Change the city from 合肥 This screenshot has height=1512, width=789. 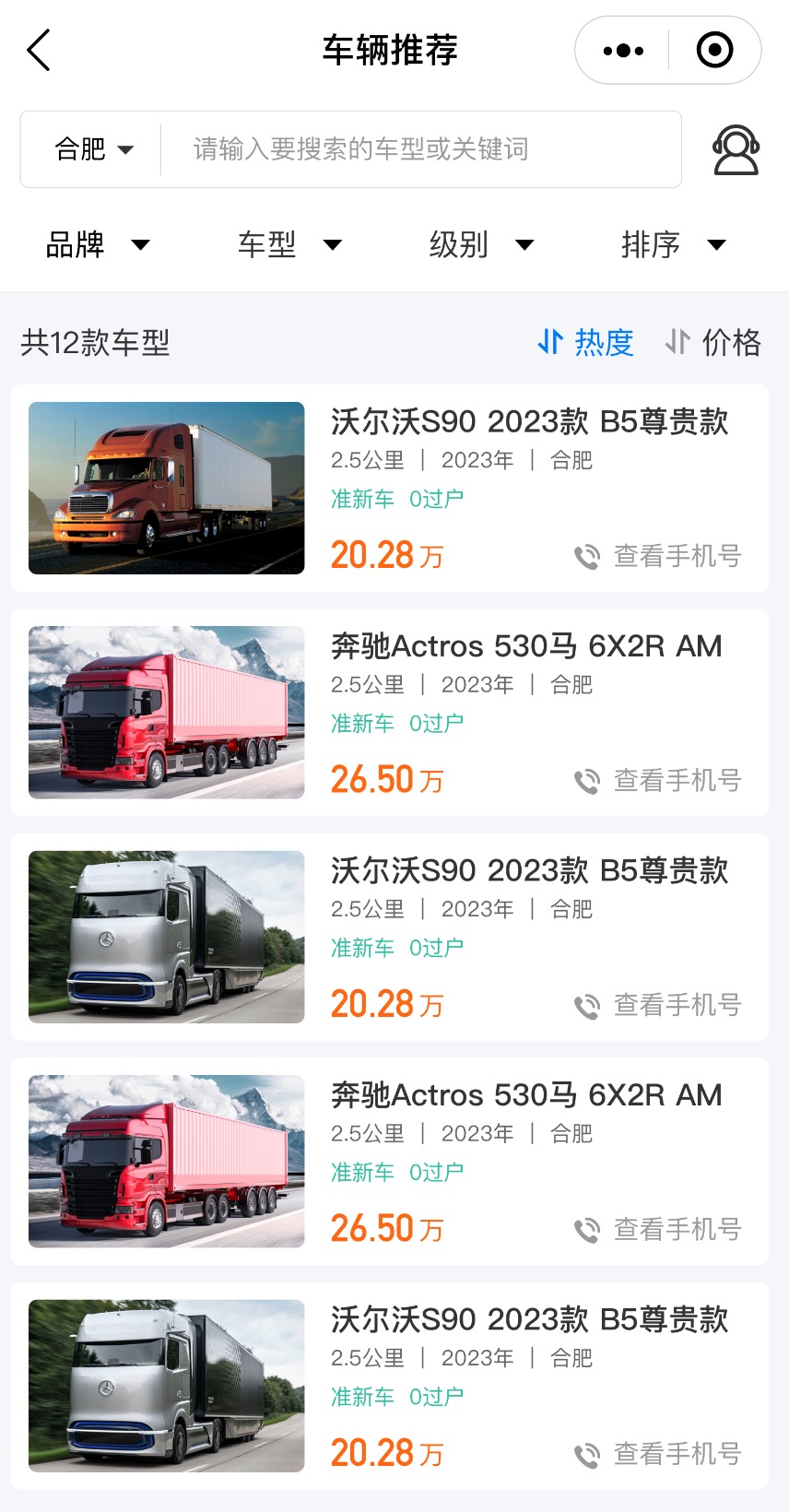(93, 149)
